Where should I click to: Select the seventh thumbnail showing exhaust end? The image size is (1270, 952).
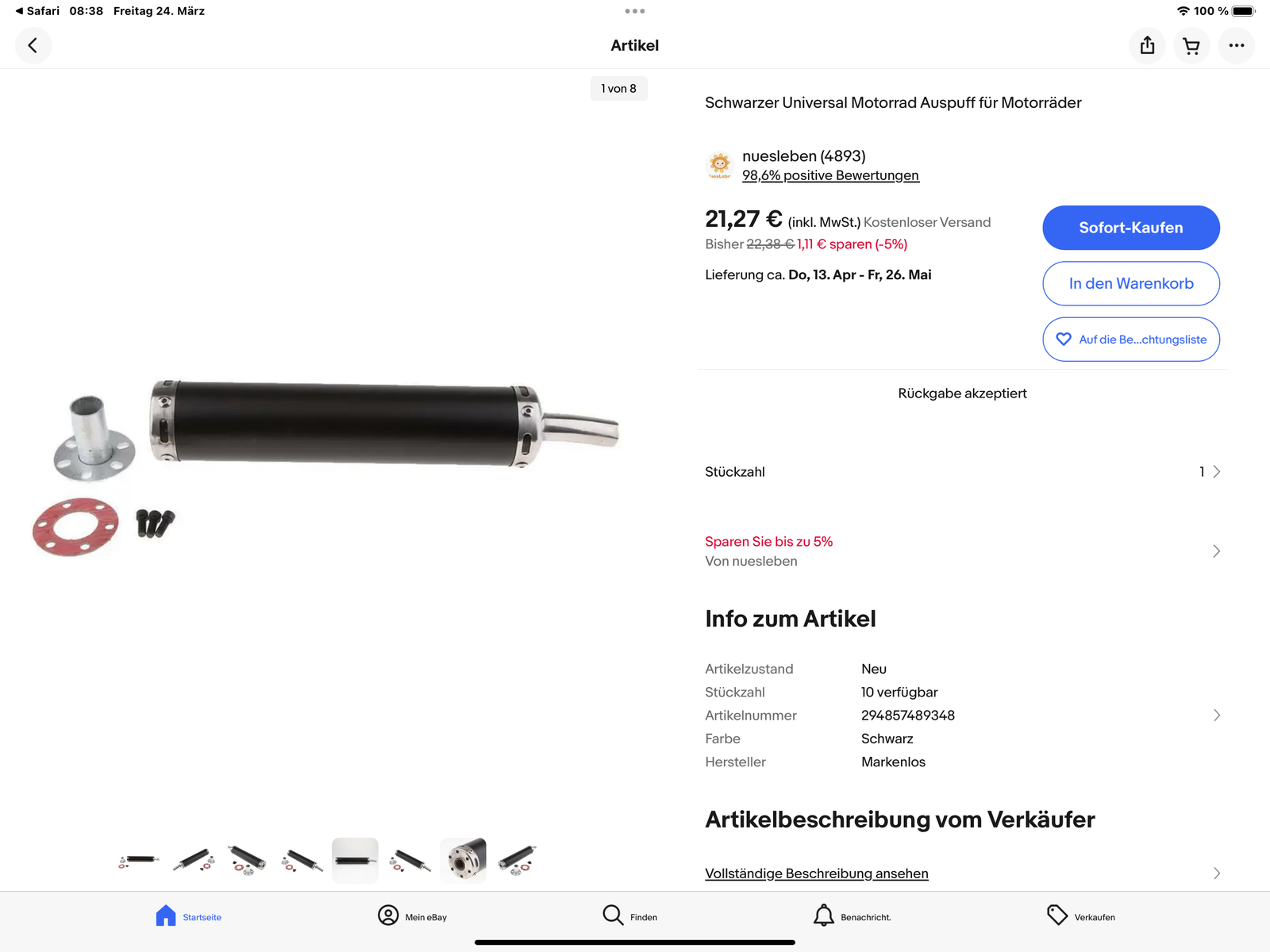(464, 860)
